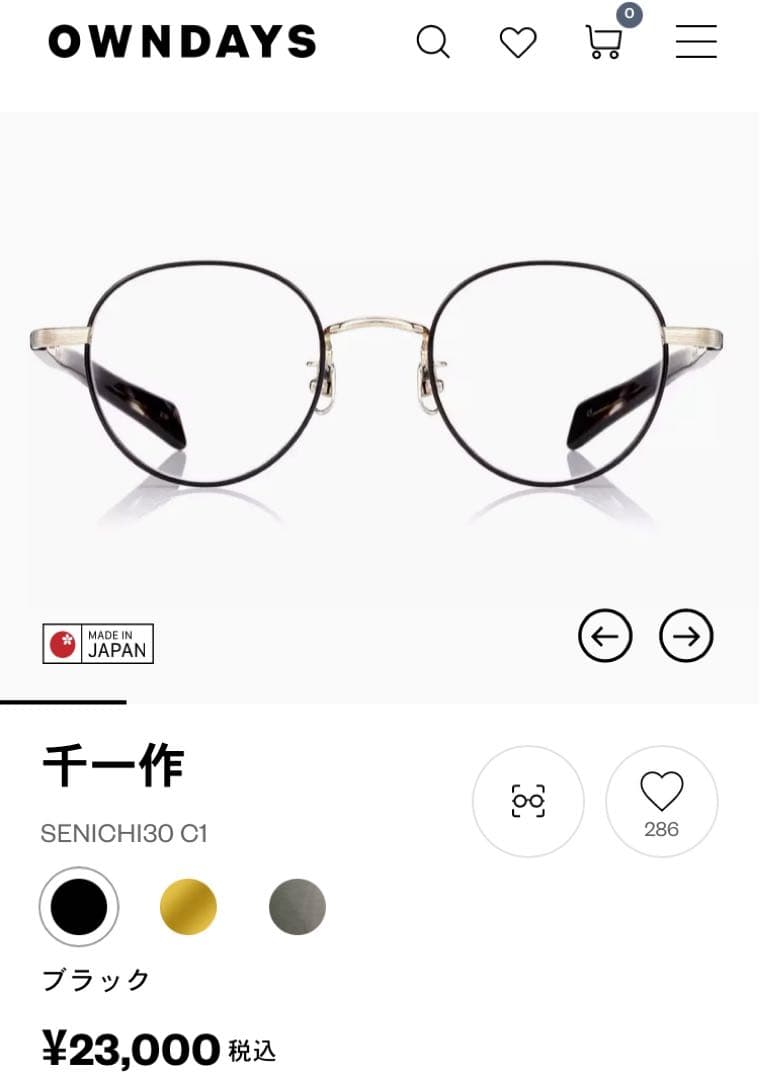Start virtual try-on with glasses icon
The height and width of the screenshot is (1080, 760).
coord(528,801)
